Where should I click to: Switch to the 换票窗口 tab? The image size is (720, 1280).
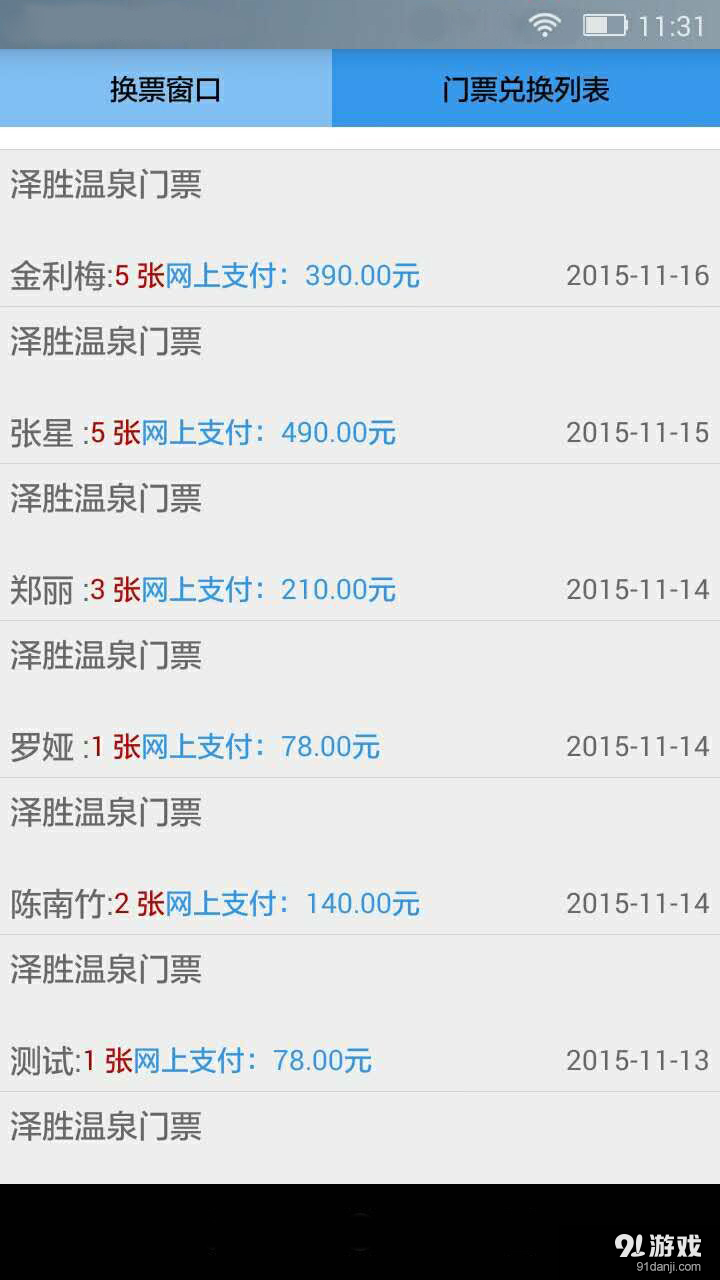tap(166, 88)
